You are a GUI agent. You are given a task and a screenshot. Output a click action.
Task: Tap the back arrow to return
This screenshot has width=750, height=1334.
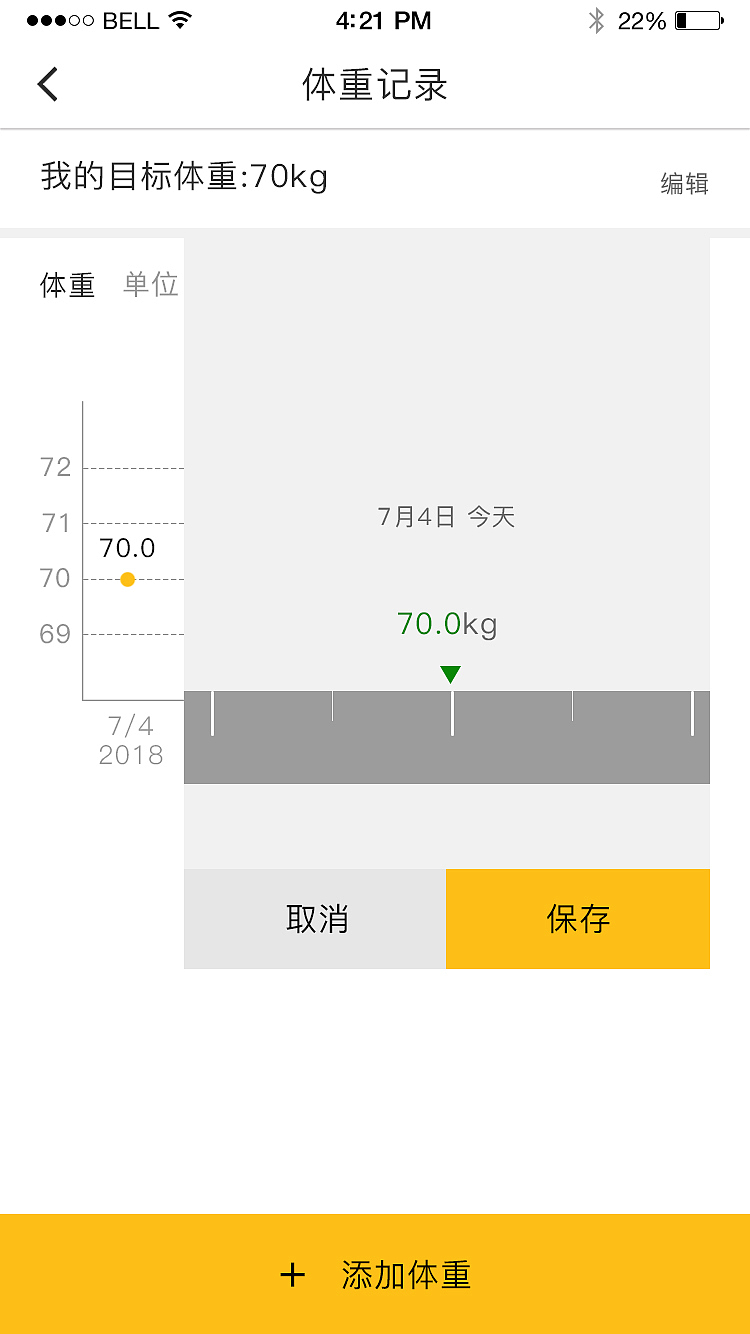point(47,84)
